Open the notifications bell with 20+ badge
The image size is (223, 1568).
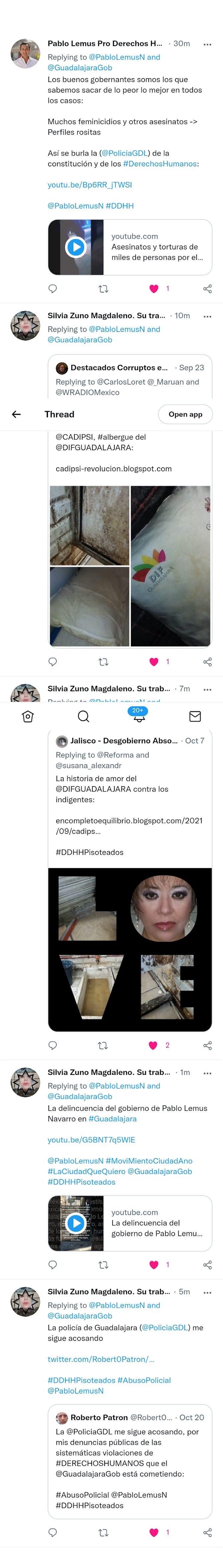click(x=139, y=716)
